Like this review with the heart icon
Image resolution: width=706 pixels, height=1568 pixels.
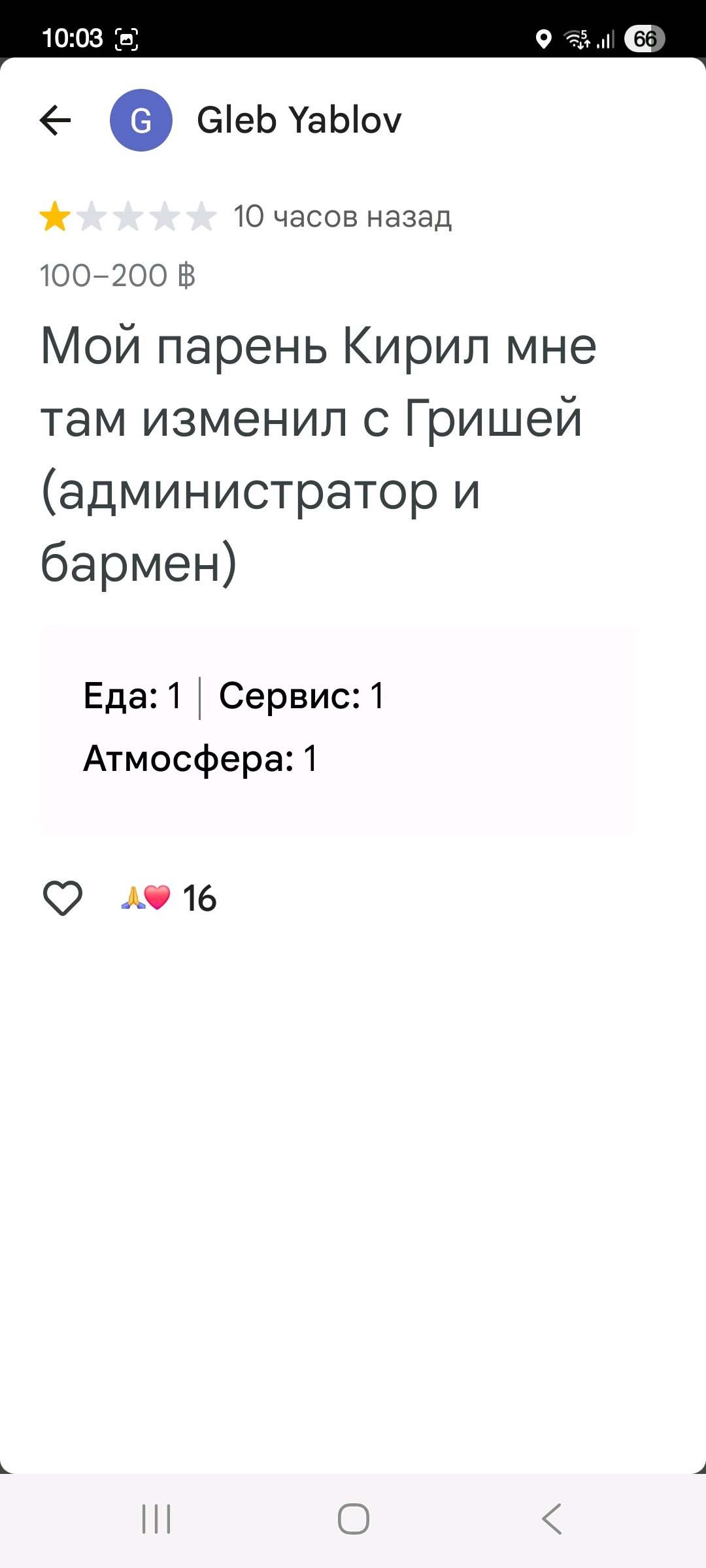pyautogui.click(x=63, y=898)
